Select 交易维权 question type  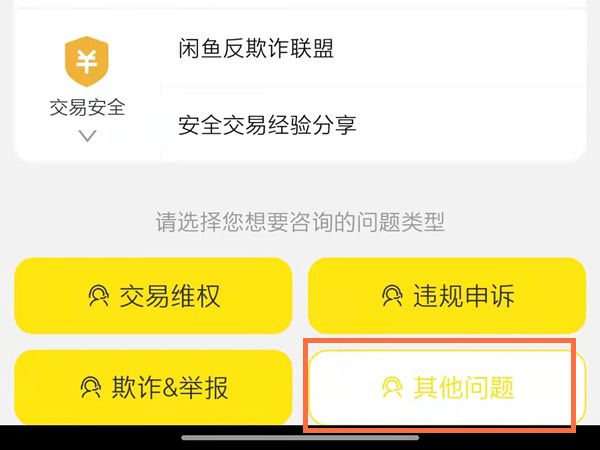coord(153,296)
